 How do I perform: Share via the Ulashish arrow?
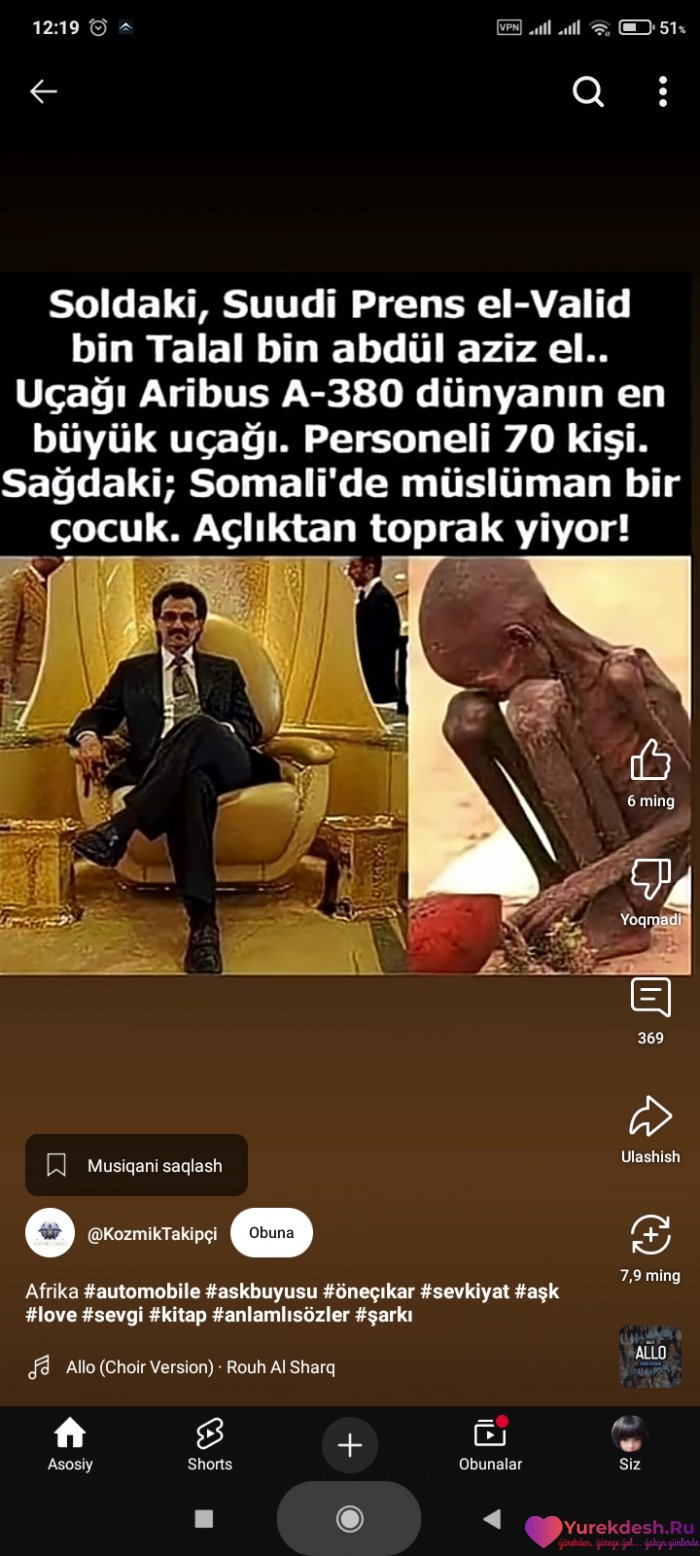(650, 1117)
